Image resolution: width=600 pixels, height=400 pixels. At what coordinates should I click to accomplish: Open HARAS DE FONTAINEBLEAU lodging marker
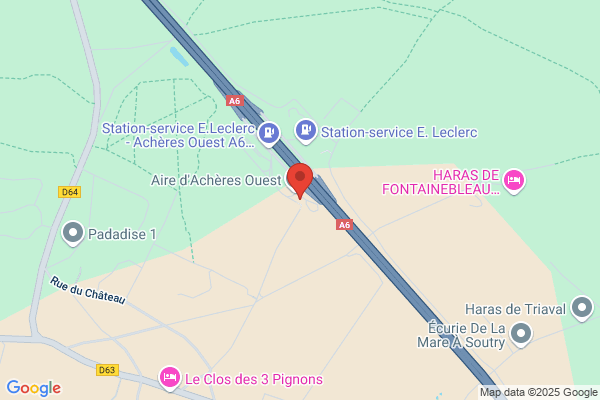click(514, 182)
